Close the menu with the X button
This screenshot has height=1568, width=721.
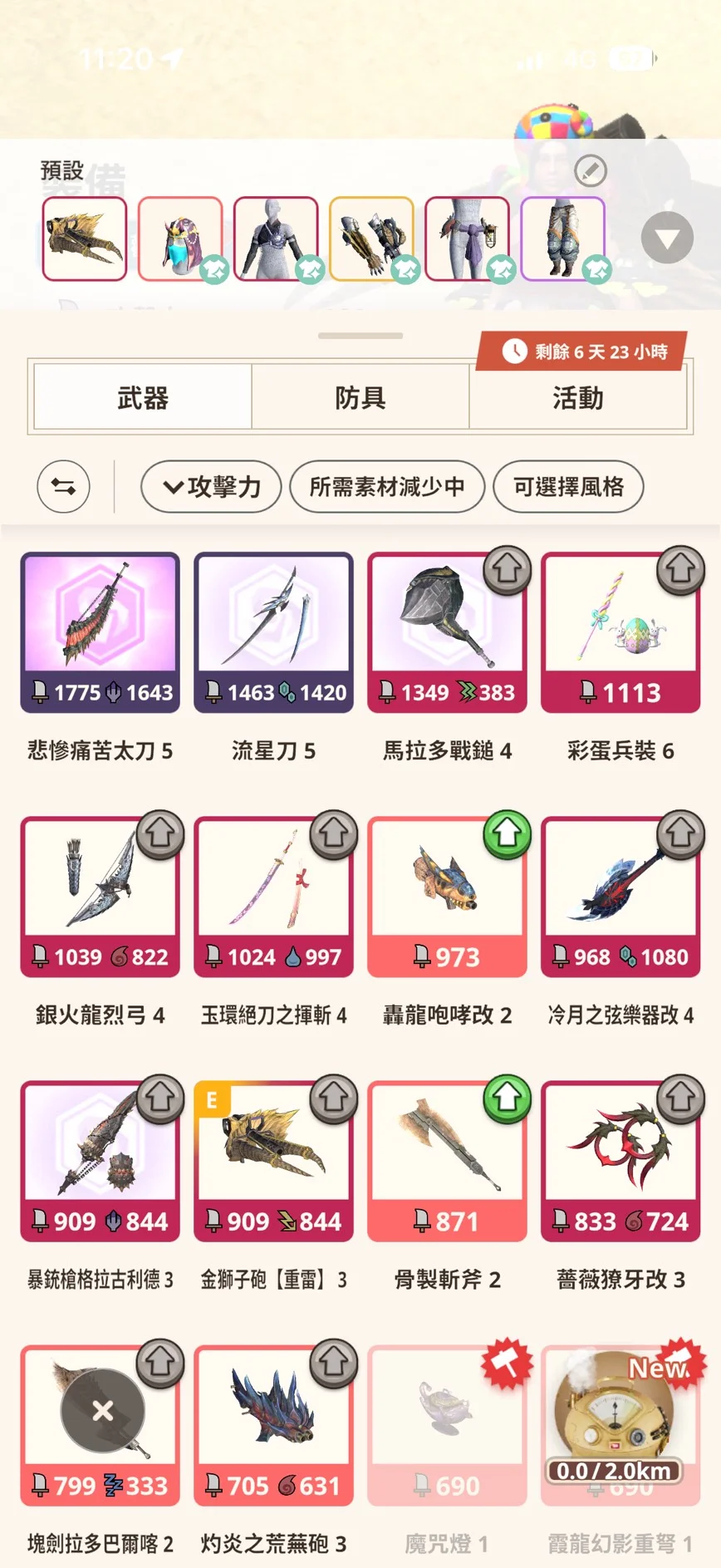pos(103,1410)
